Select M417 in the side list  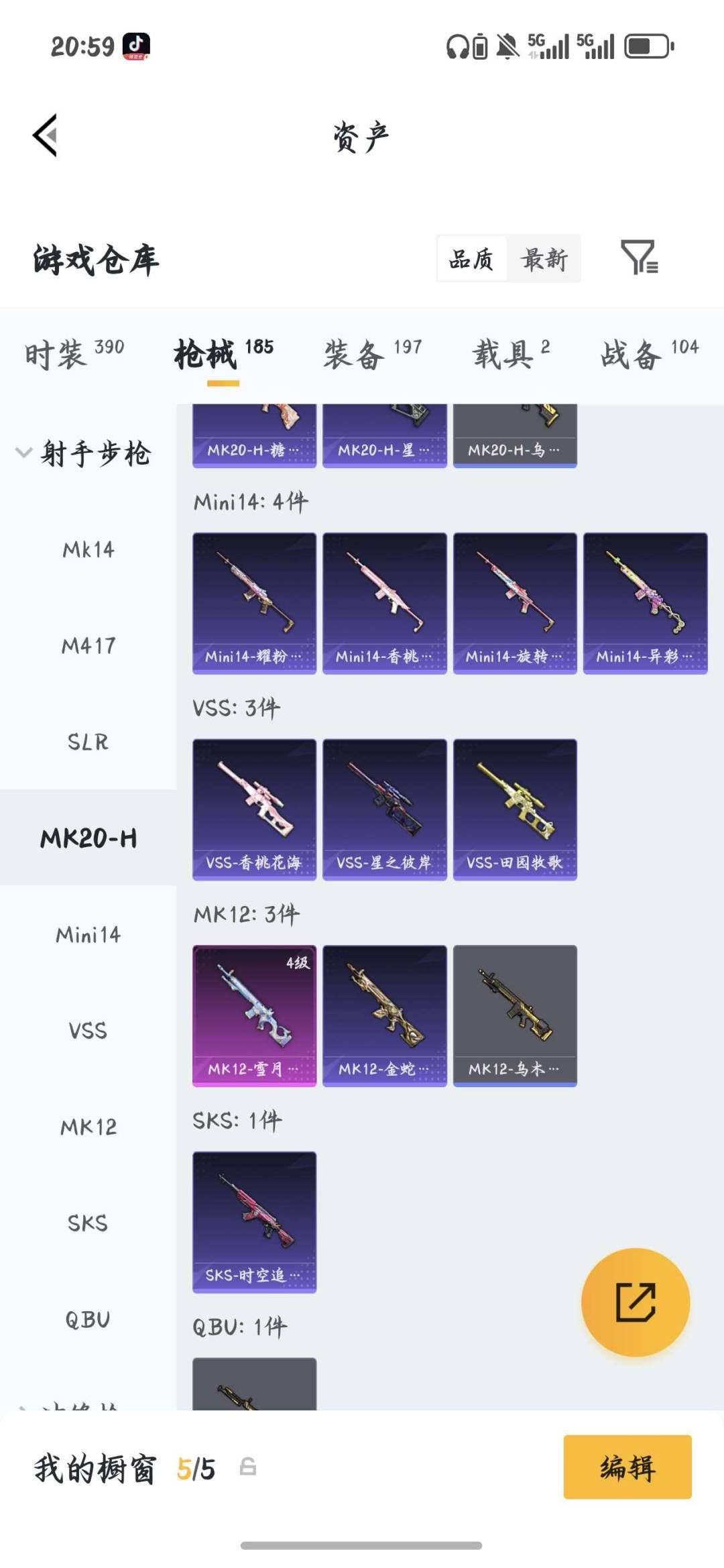(x=88, y=646)
